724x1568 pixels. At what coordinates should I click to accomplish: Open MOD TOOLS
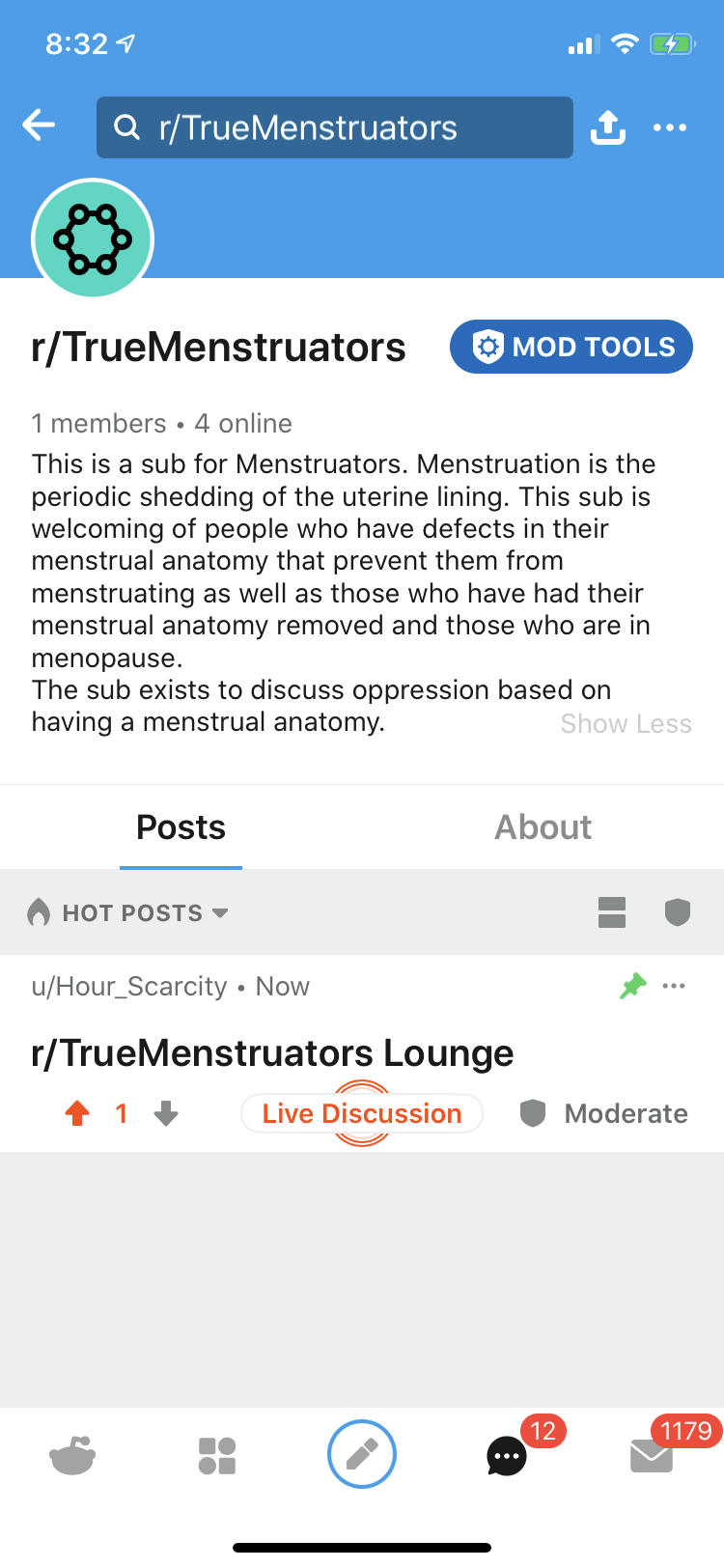(571, 347)
